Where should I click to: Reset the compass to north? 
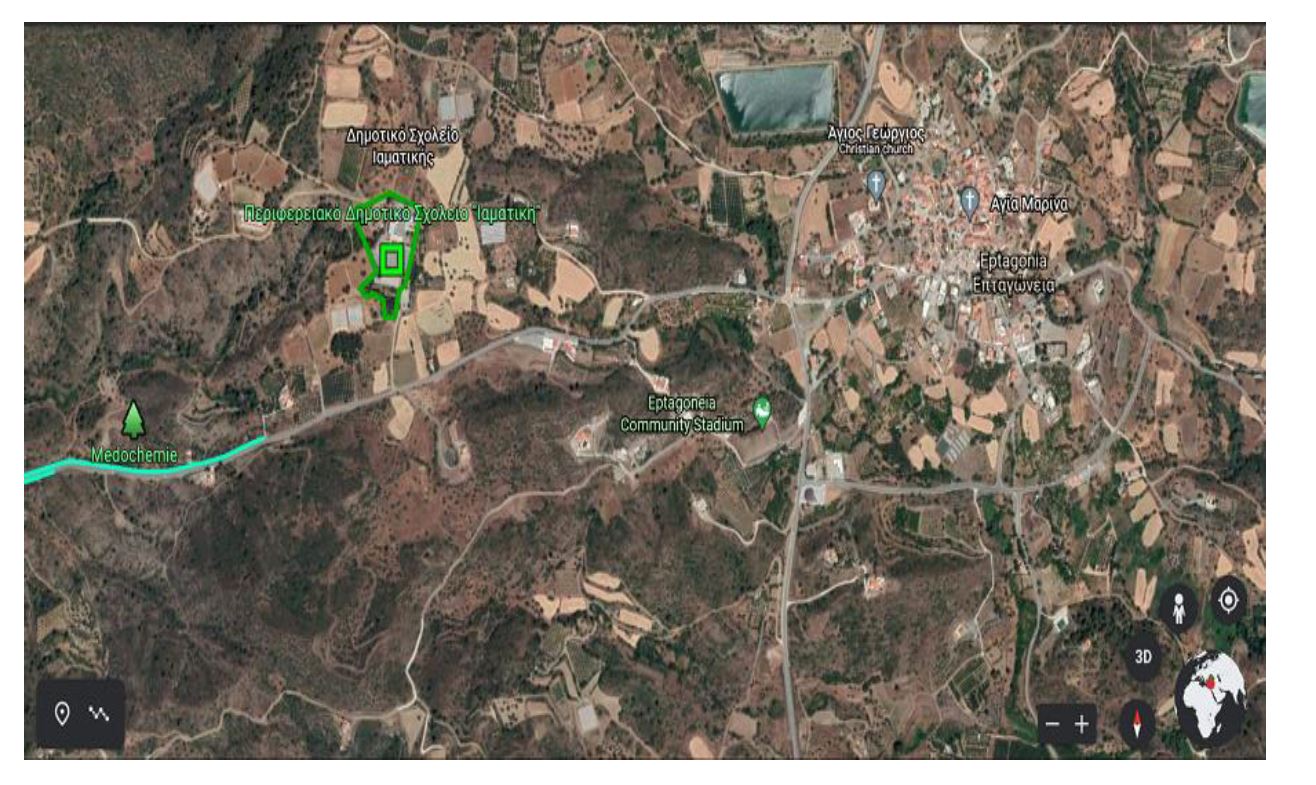tap(1137, 723)
